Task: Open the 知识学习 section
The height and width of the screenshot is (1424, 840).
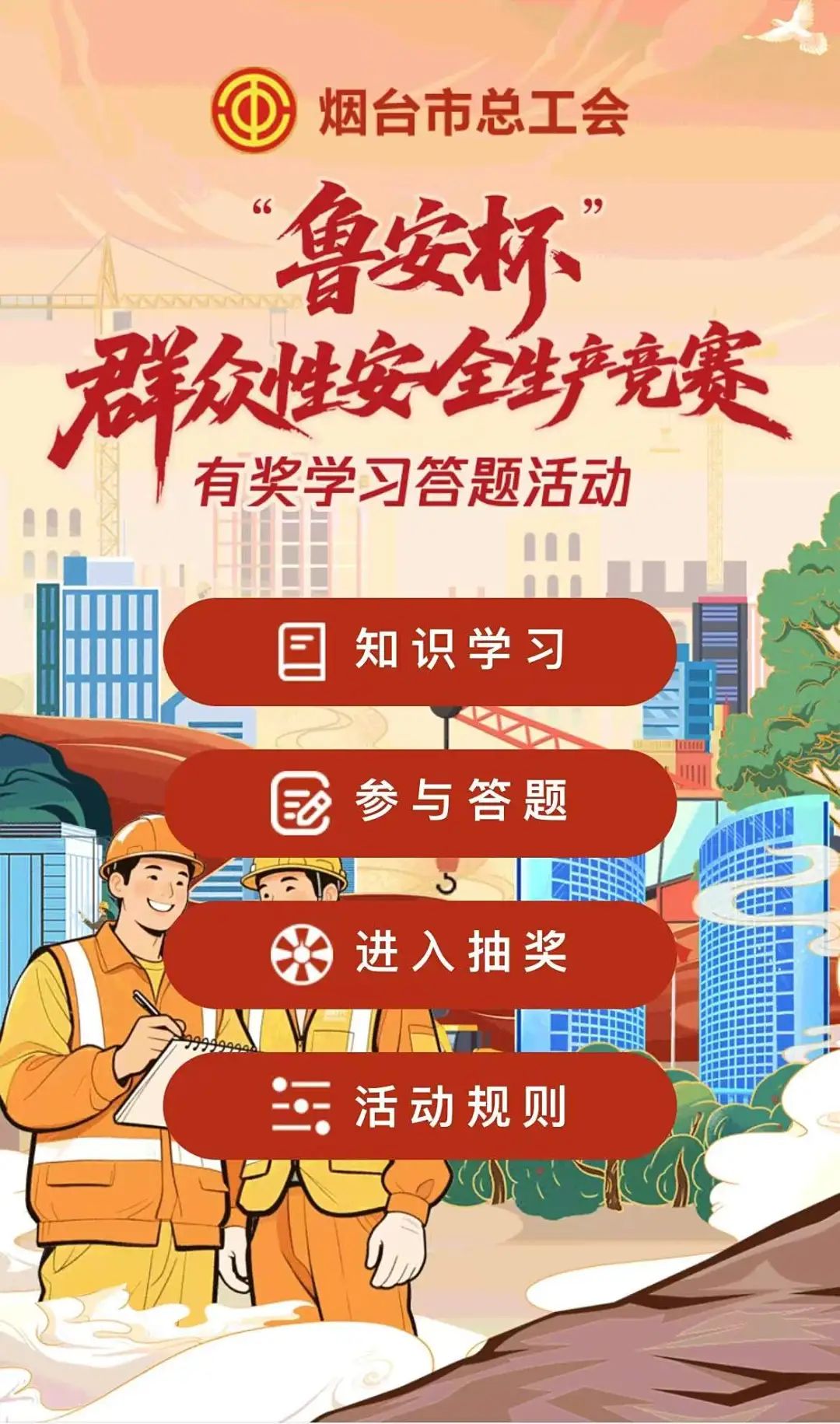Action: pos(420,650)
